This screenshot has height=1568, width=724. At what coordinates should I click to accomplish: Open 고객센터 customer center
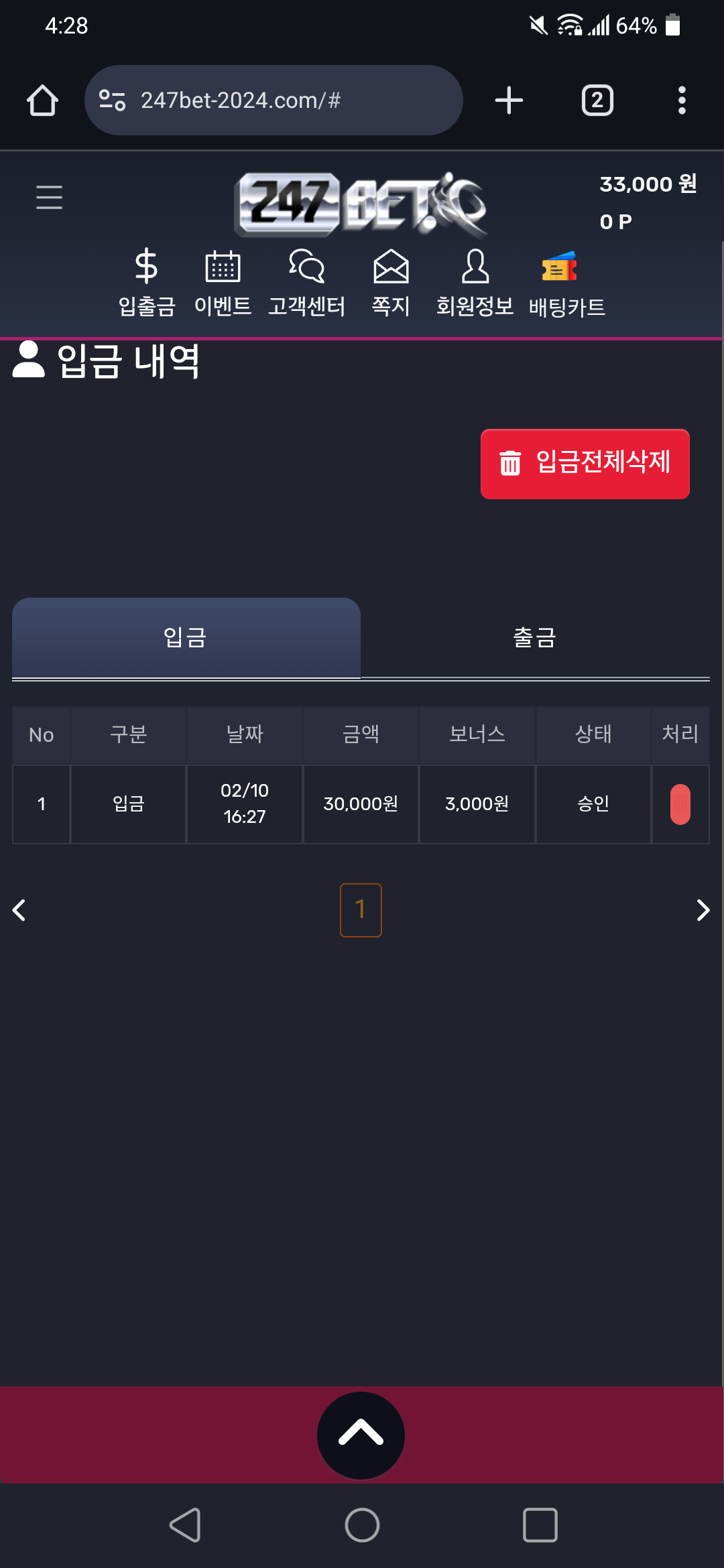click(x=307, y=283)
